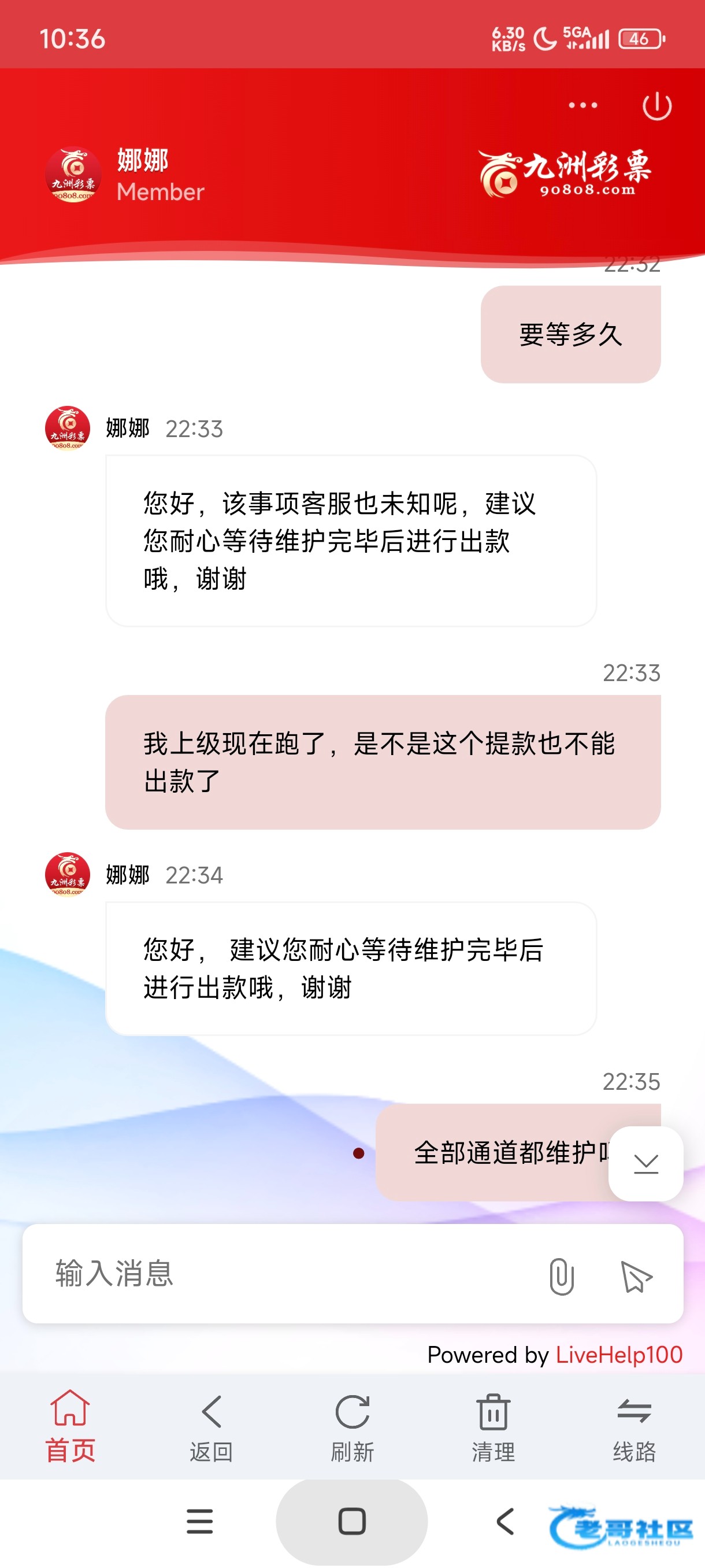
Task: Refresh the page with 刷新
Action: point(352,1426)
